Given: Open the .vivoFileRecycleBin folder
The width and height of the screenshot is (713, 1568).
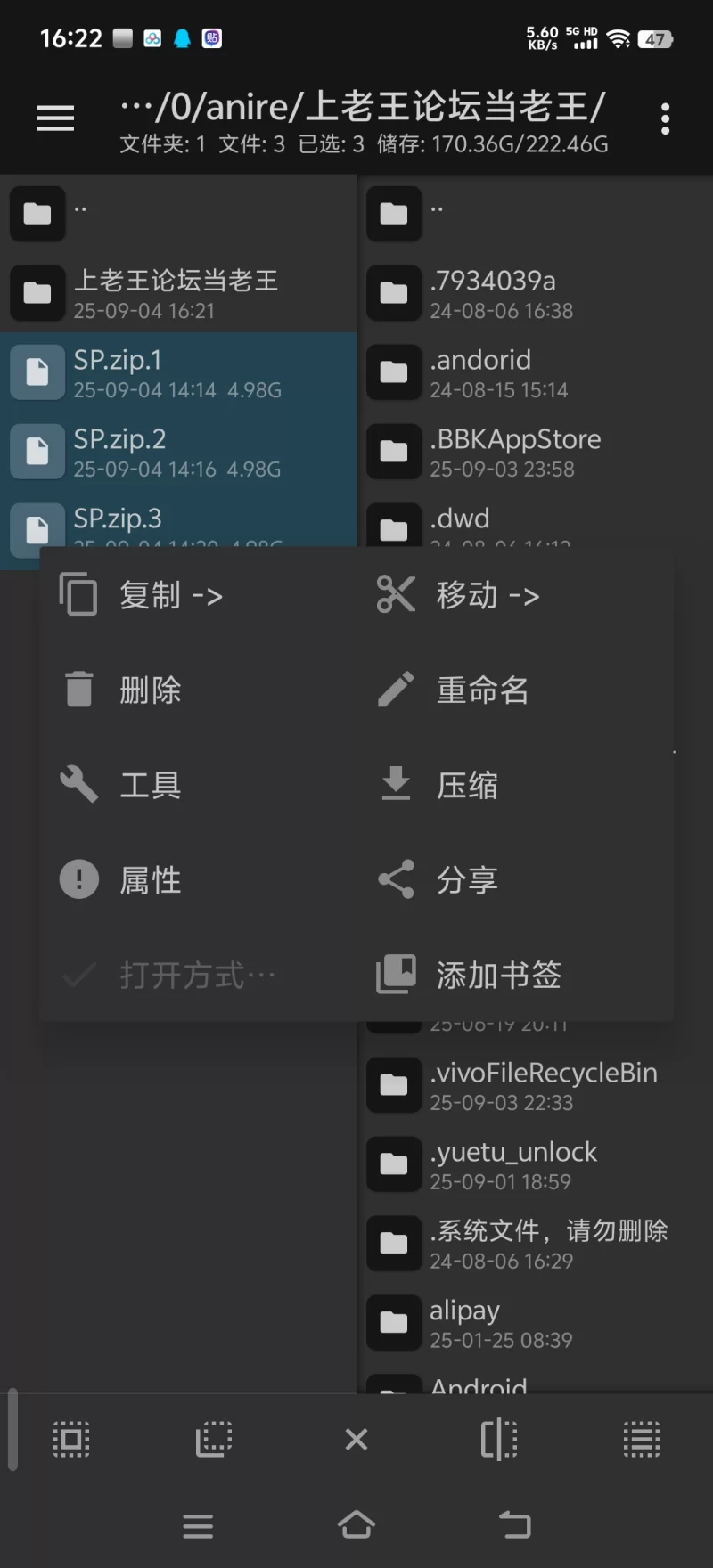Looking at the screenshot, I should coord(535,1085).
